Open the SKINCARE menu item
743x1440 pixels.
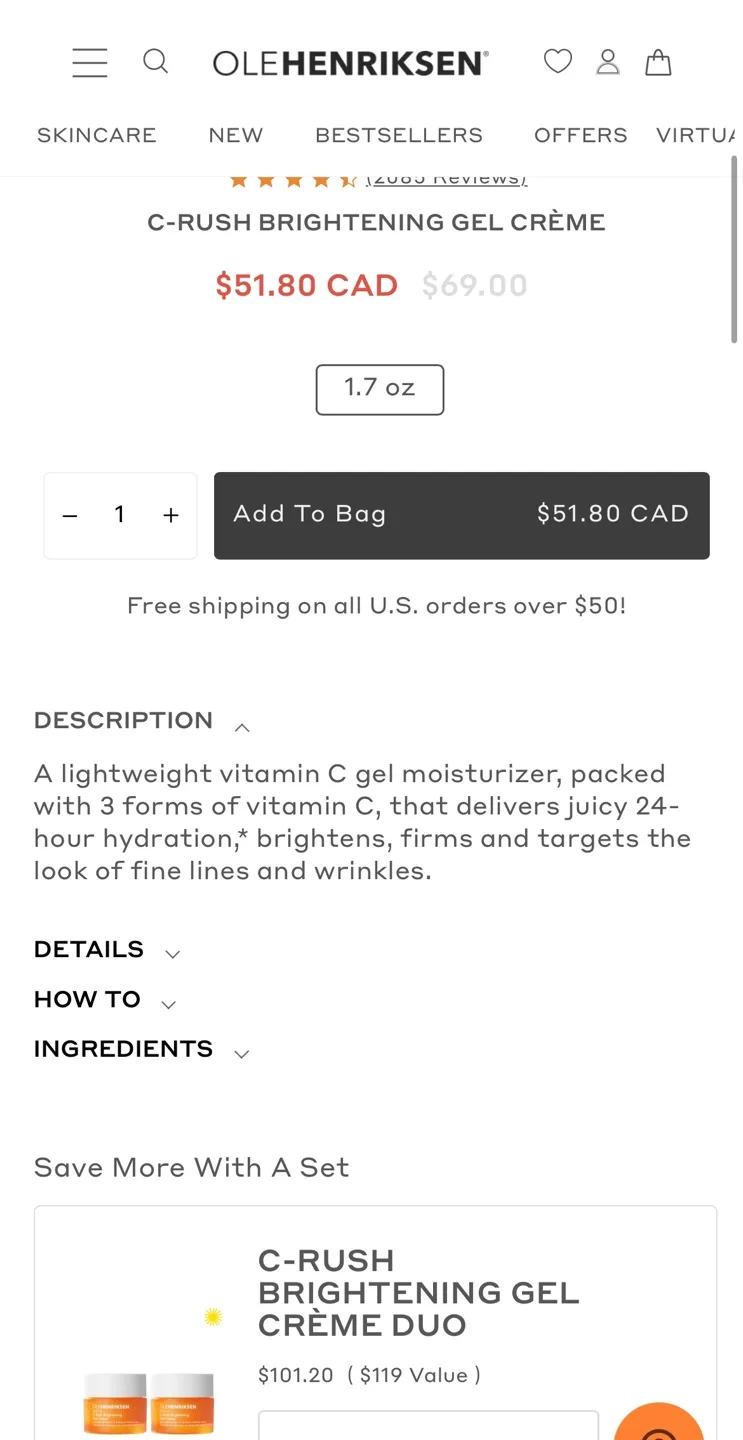click(96, 135)
